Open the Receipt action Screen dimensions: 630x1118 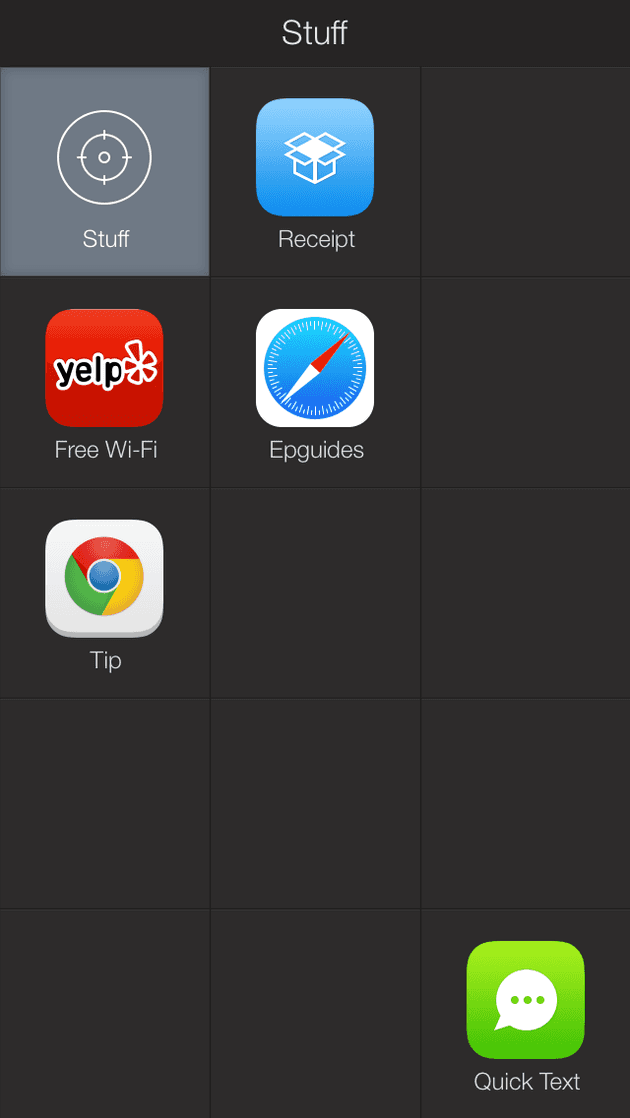tap(315, 172)
